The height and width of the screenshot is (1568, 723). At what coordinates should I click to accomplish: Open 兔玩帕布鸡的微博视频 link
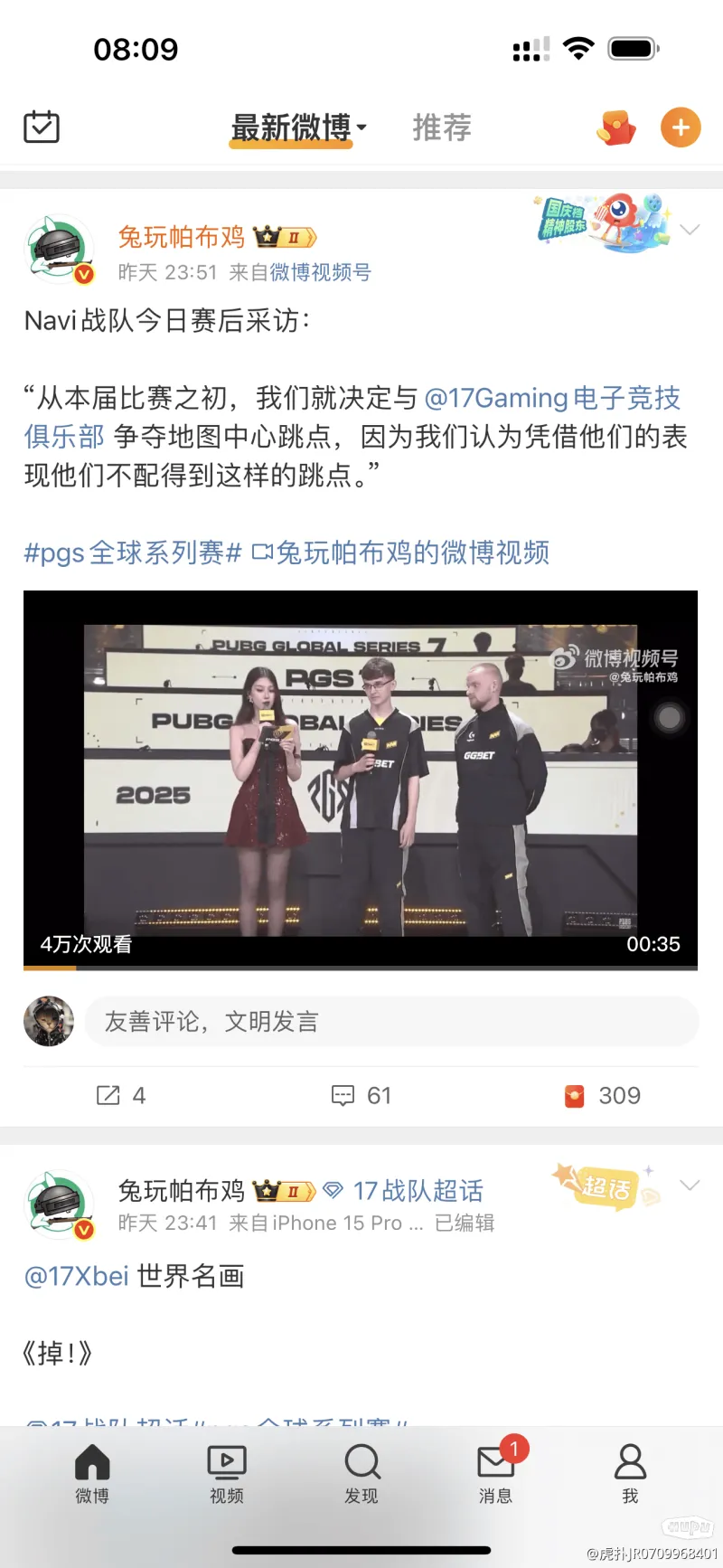coord(402,553)
